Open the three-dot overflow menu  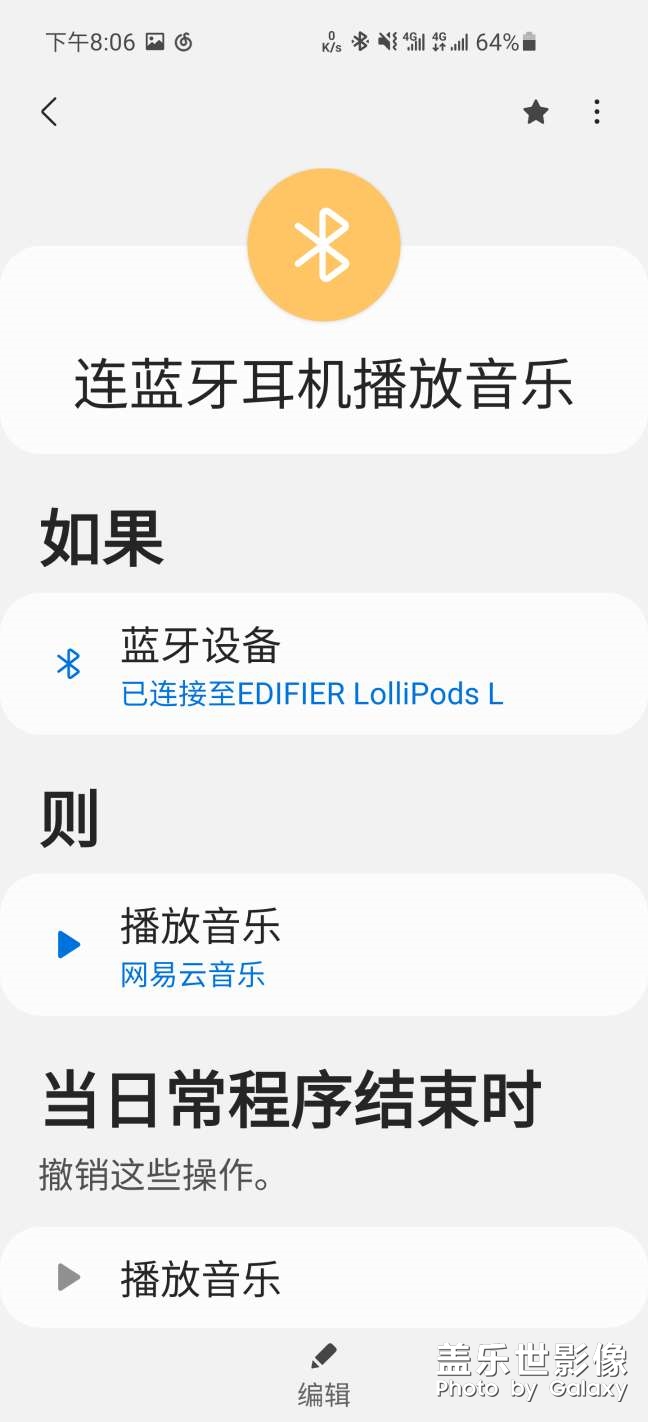click(x=597, y=112)
